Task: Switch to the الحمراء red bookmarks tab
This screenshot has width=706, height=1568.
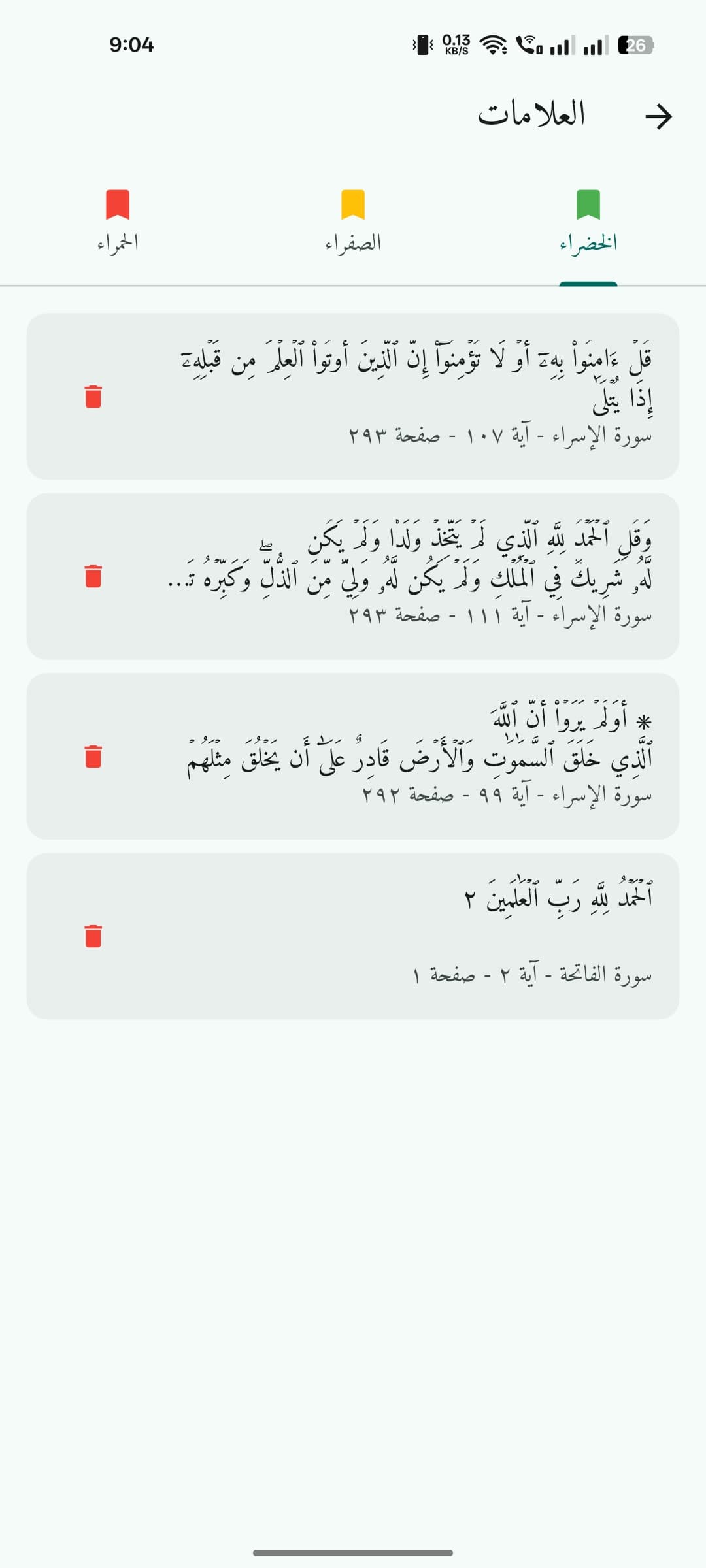Action: (x=118, y=222)
